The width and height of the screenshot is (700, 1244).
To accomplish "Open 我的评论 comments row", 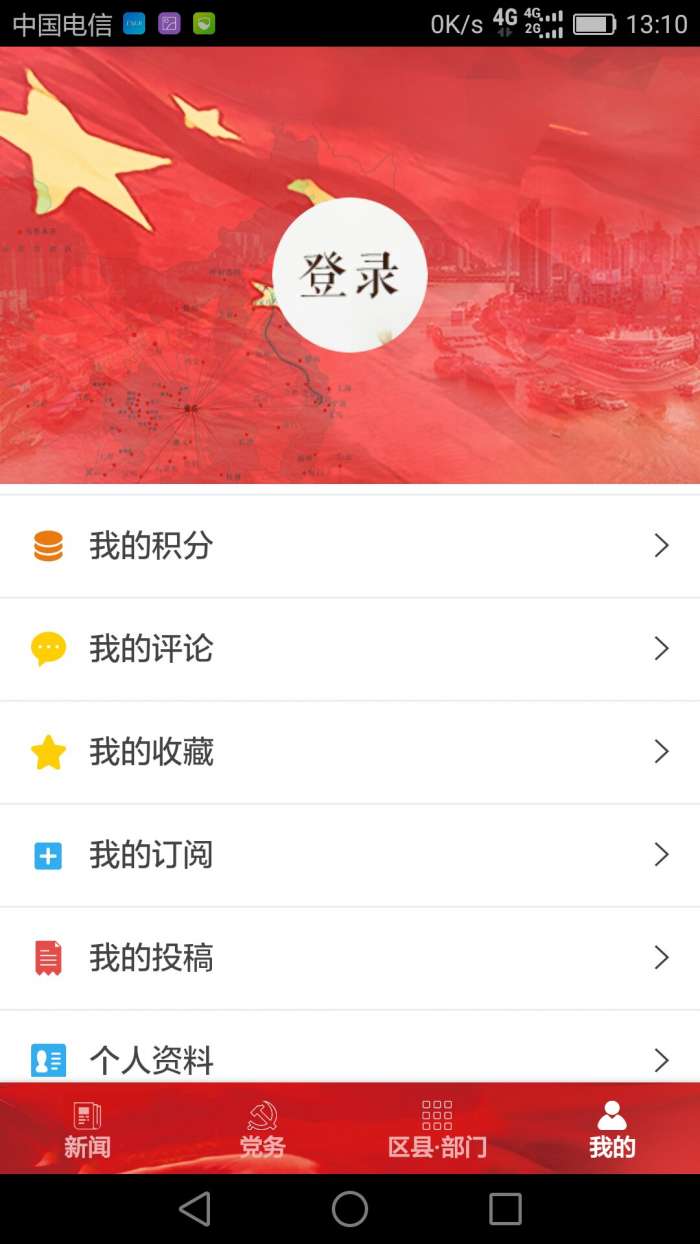I will [350, 649].
